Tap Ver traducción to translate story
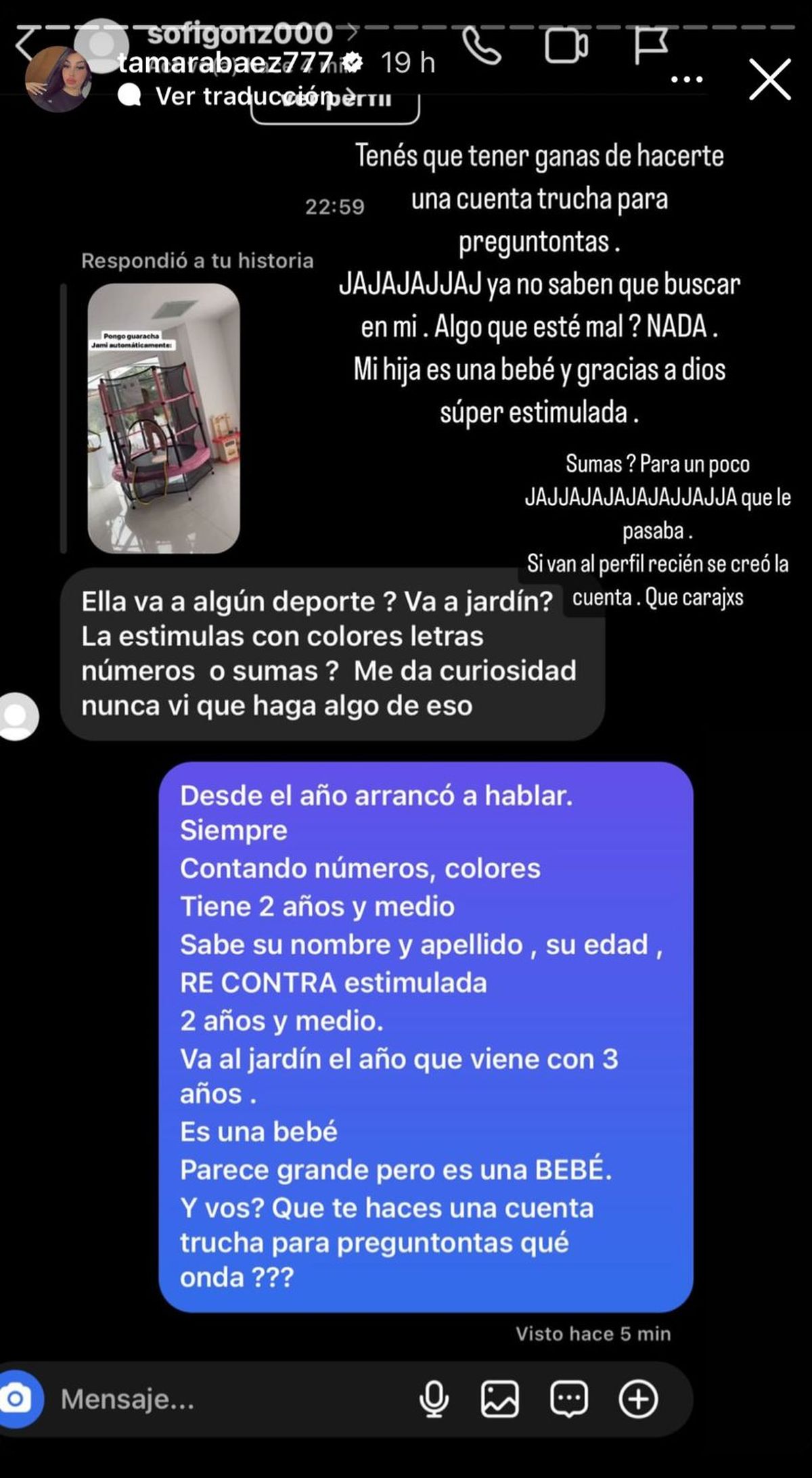Viewport: 812px width, 1478px height. tap(245, 96)
